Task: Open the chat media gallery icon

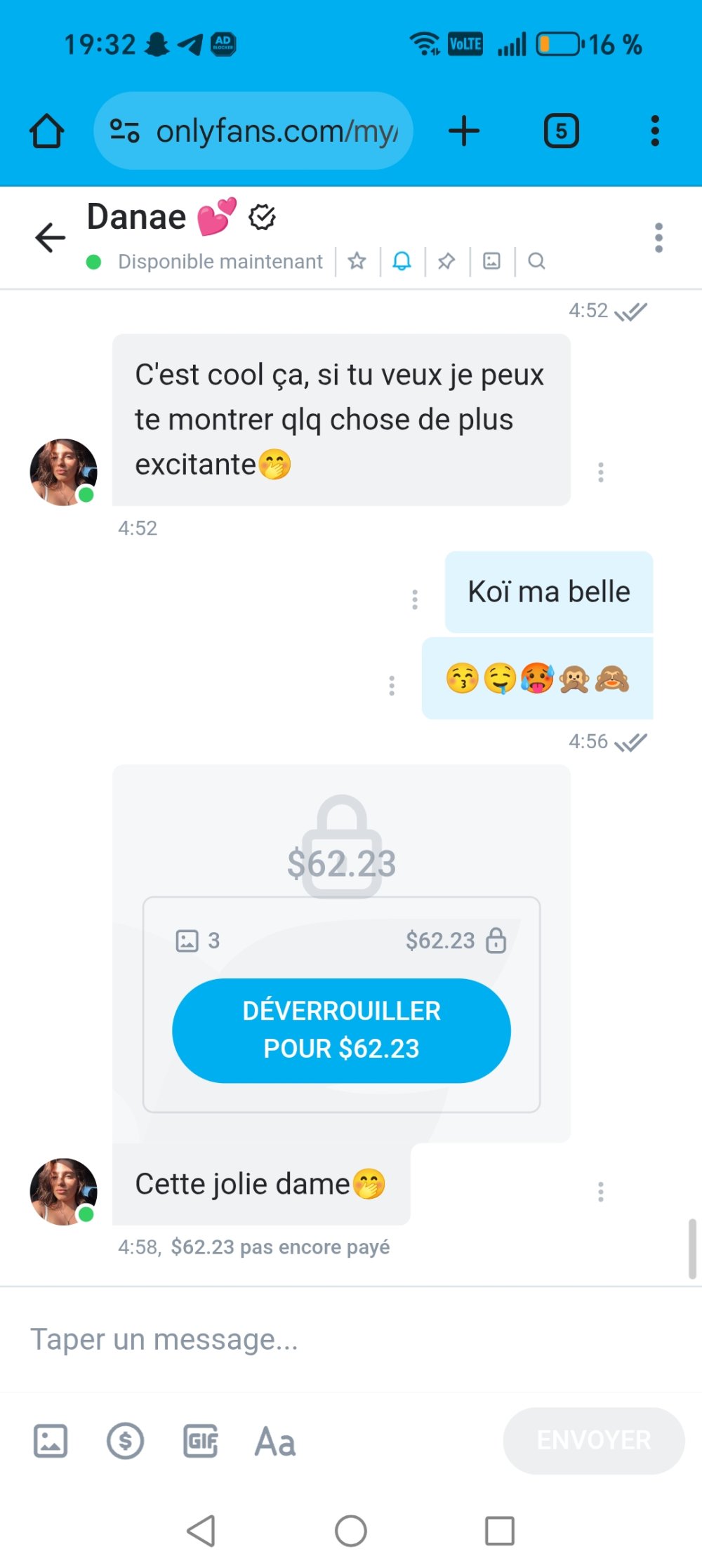Action: coord(491,261)
